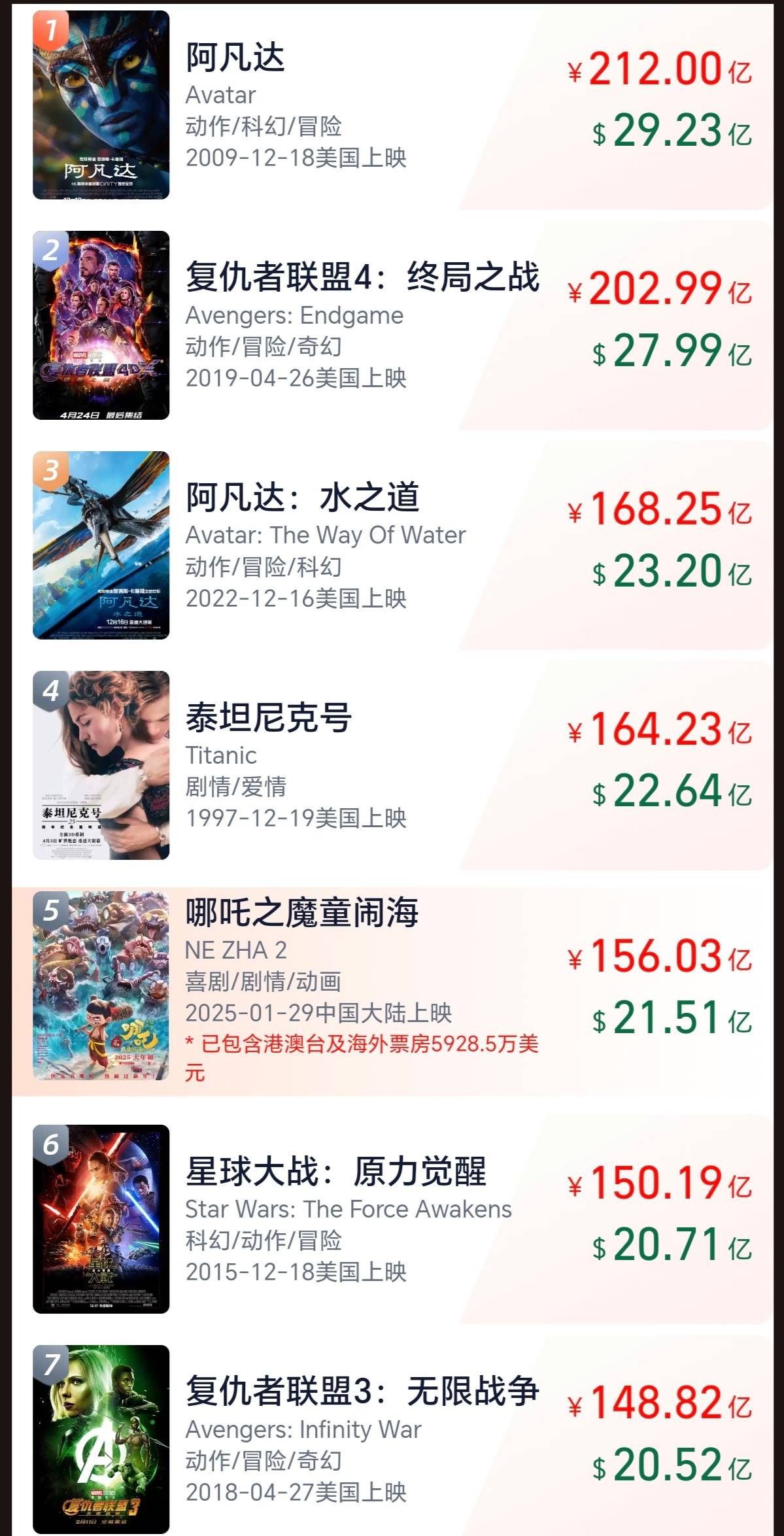784x1536 pixels.
Task: Open 星球大战：原力觉醒 box office details
Action: coord(335,1171)
